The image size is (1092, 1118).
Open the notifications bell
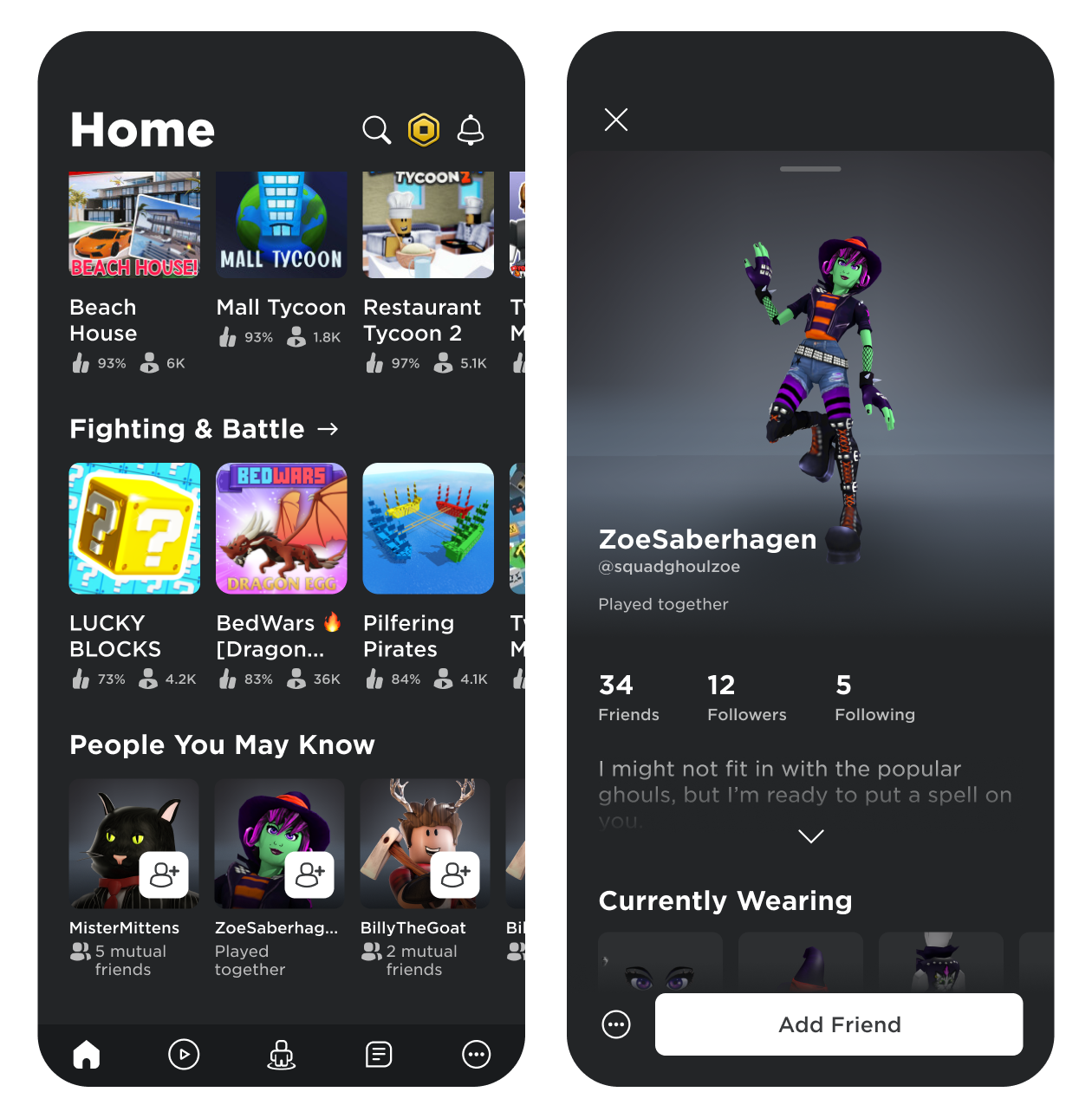coord(471,130)
